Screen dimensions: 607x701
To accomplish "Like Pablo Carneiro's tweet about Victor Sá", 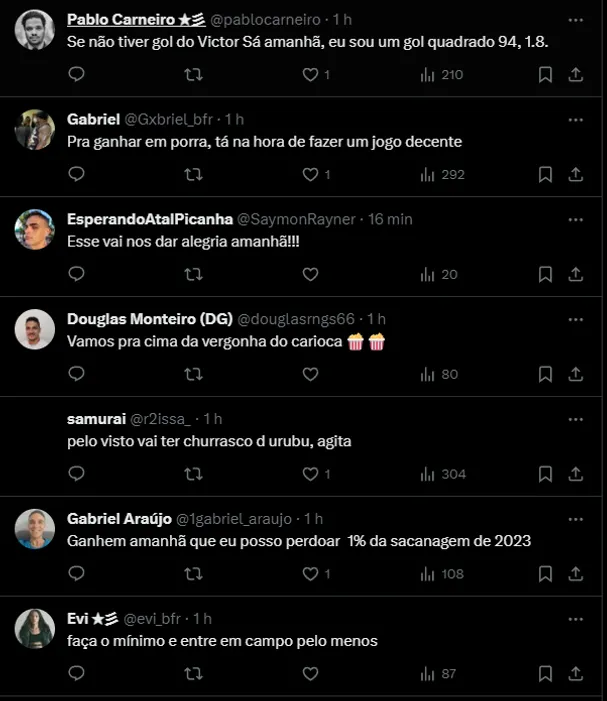I will coord(310,75).
